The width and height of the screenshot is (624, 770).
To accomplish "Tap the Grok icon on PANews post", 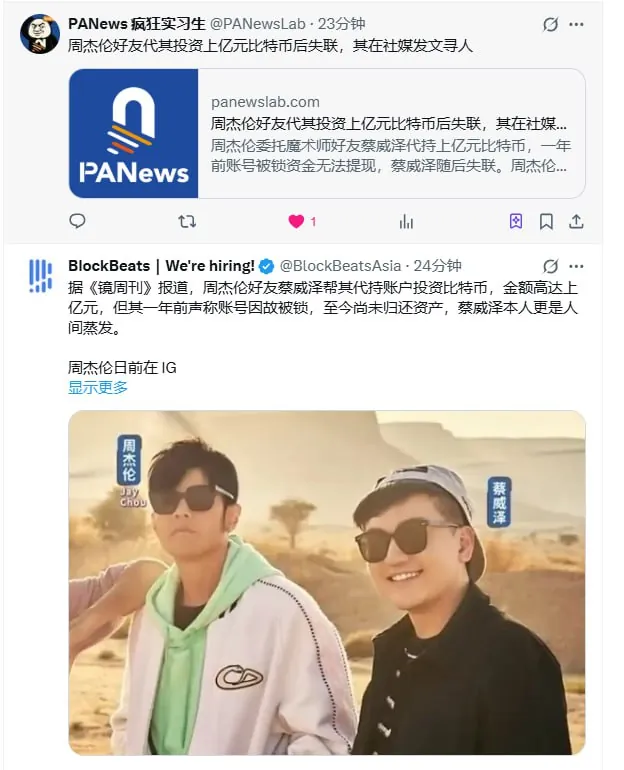I will pyautogui.click(x=548, y=23).
